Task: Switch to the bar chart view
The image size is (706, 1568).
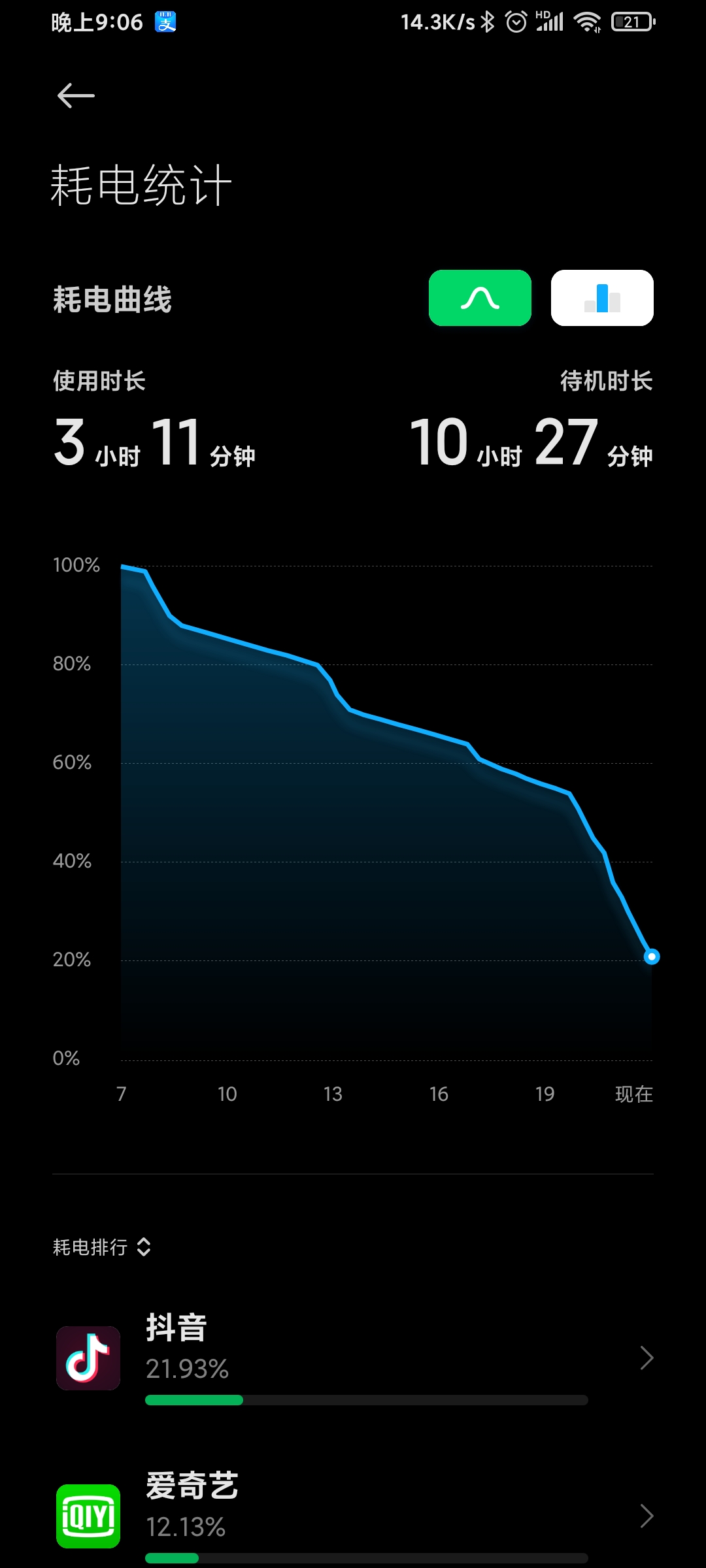Action: tap(602, 298)
